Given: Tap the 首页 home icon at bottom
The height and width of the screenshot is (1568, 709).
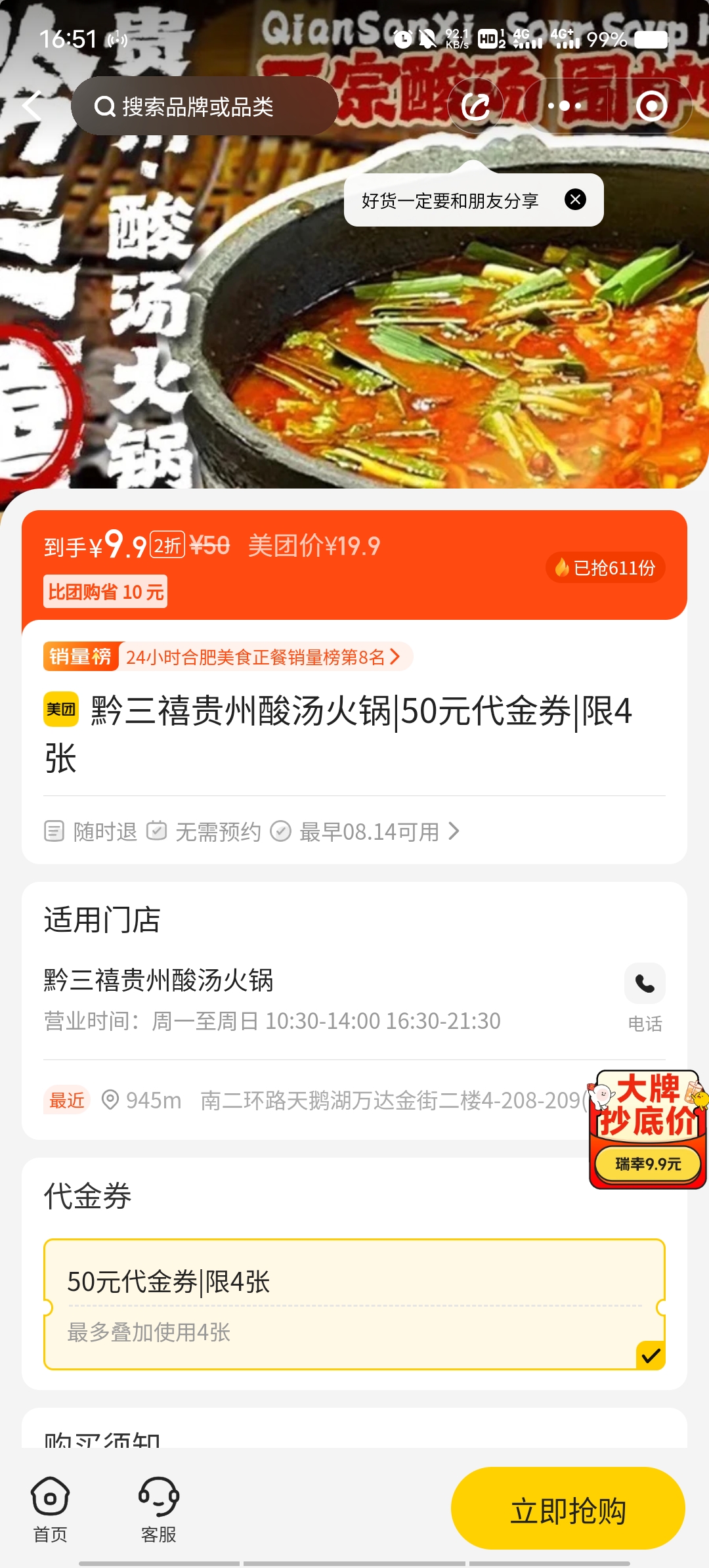Looking at the screenshot, I should tap(48, 1504).
